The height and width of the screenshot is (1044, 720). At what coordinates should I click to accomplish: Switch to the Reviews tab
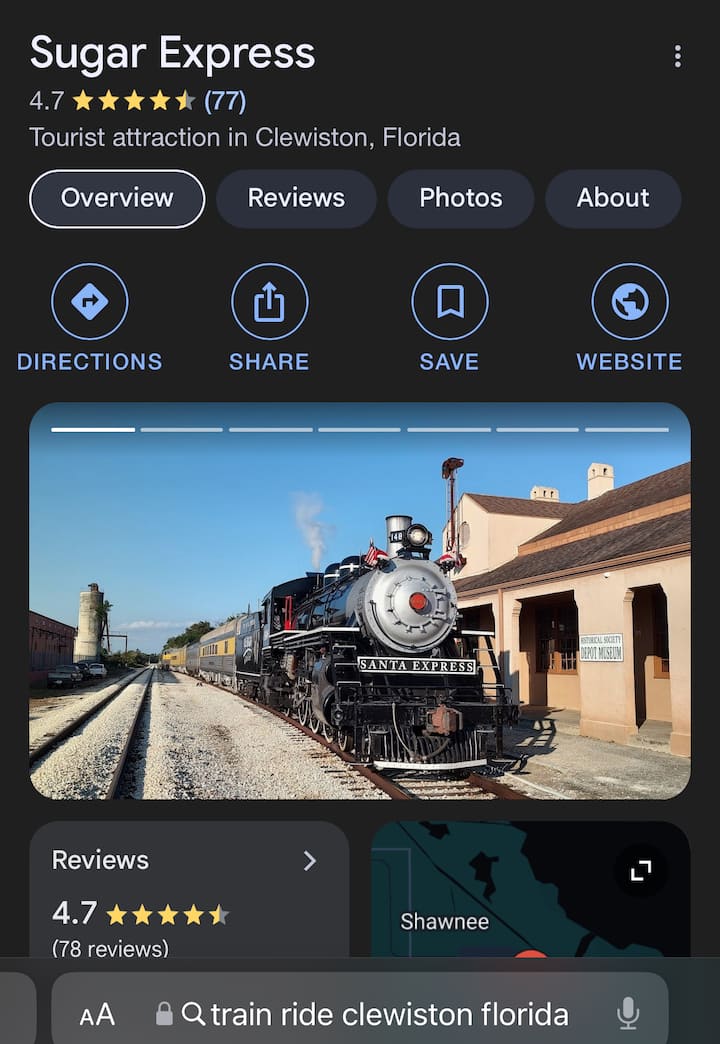[x=296, y=198]
